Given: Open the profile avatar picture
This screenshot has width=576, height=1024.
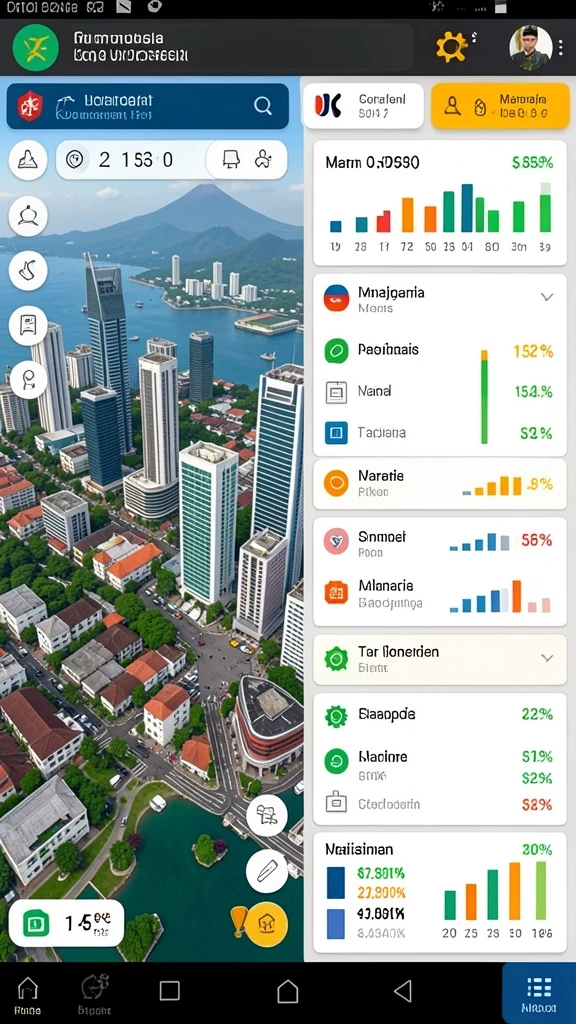Looking at the screenshot, I should pos(530,47).
